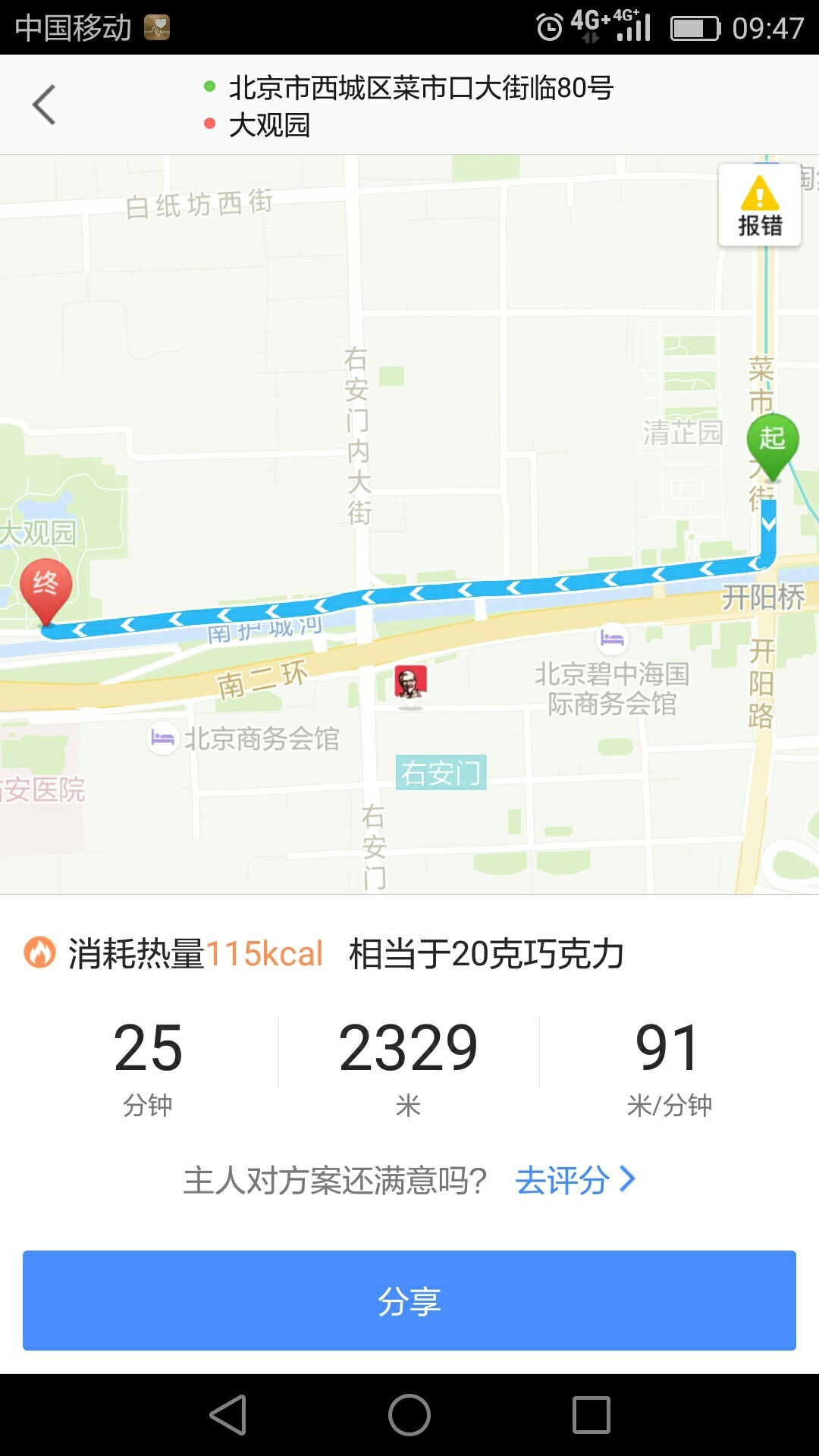Open the recent apps view

click(x=591, y=1415)
